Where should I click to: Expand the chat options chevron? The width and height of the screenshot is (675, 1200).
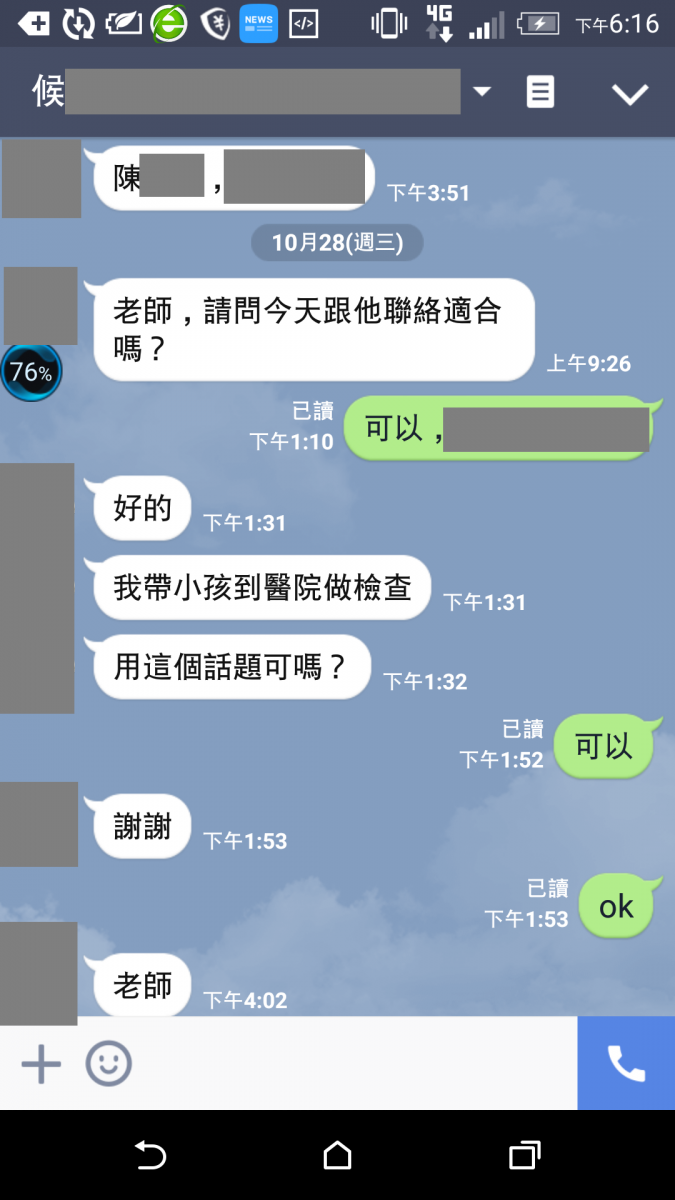(x=630, y=93)
